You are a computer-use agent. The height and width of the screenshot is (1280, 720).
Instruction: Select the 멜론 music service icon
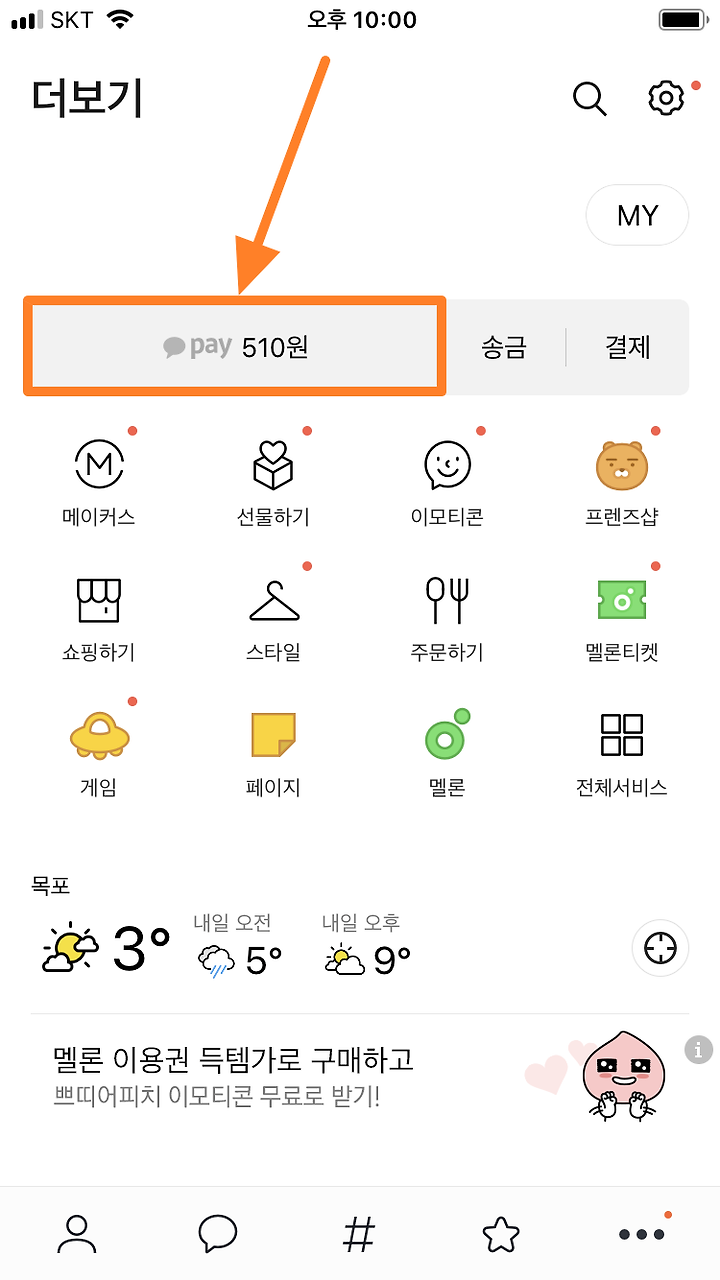[x=445, y=735]
